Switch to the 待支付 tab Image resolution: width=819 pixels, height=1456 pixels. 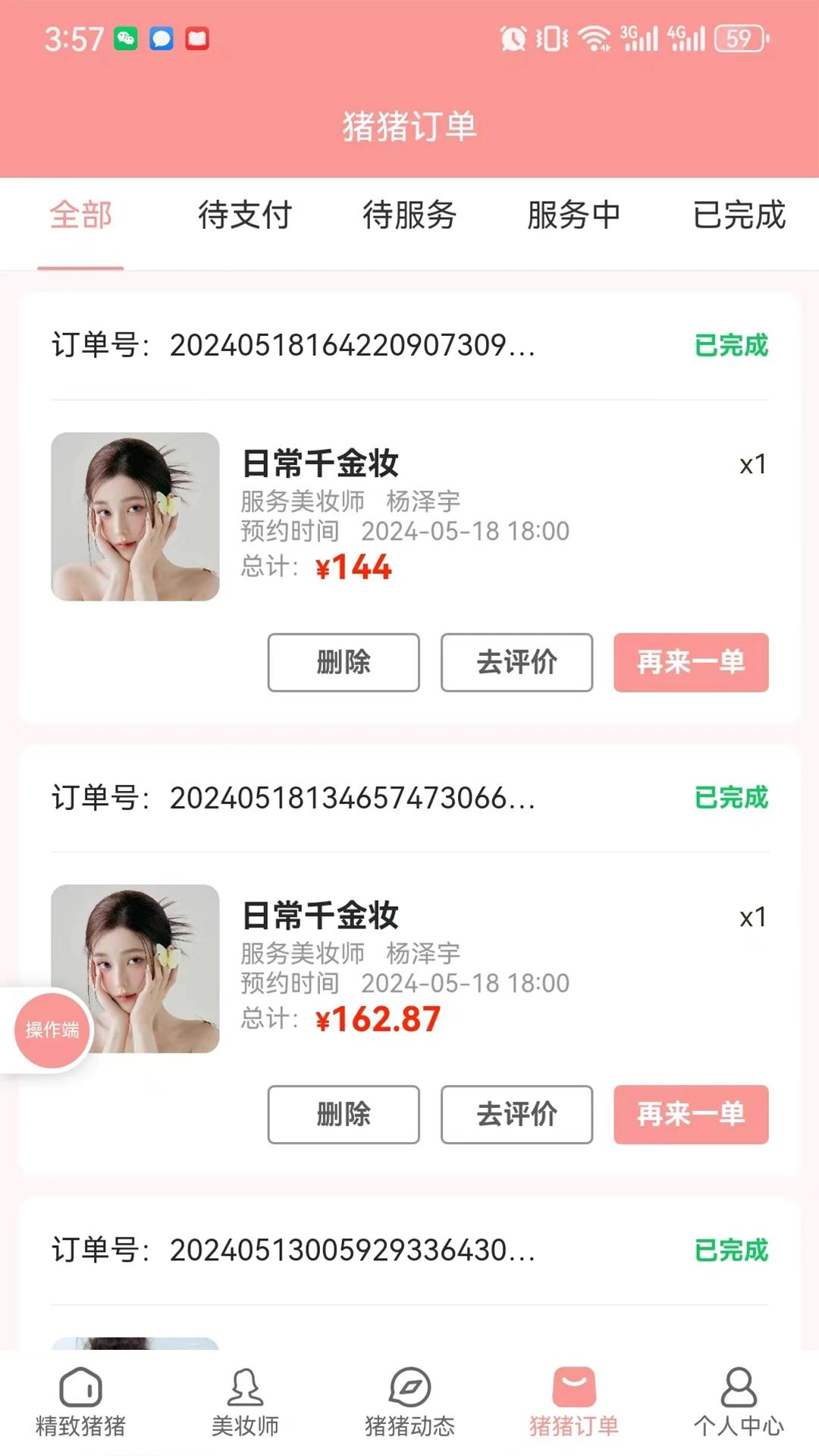click(244, 216)
